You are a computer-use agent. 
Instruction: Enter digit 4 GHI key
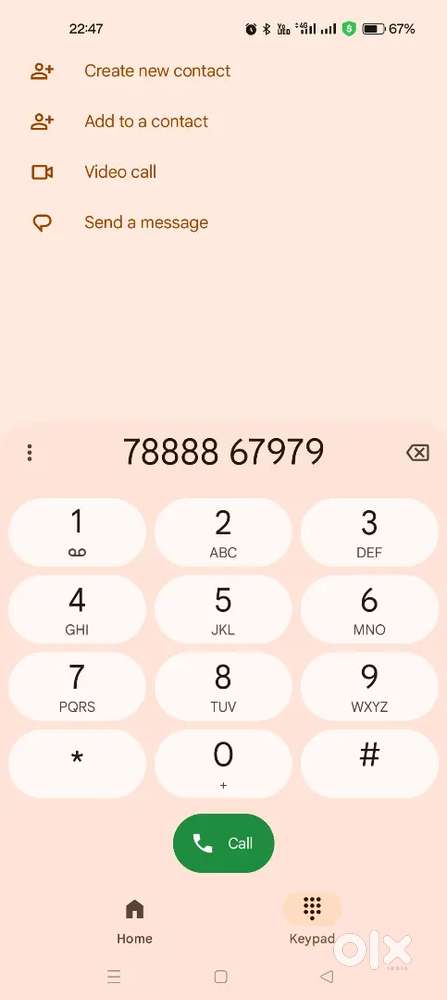[x=77, y=610]
